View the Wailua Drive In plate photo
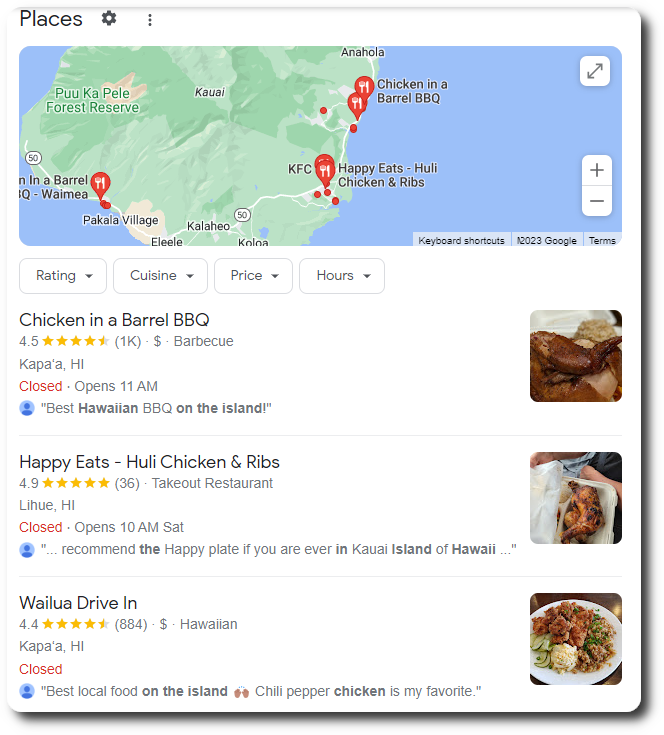 575,639
